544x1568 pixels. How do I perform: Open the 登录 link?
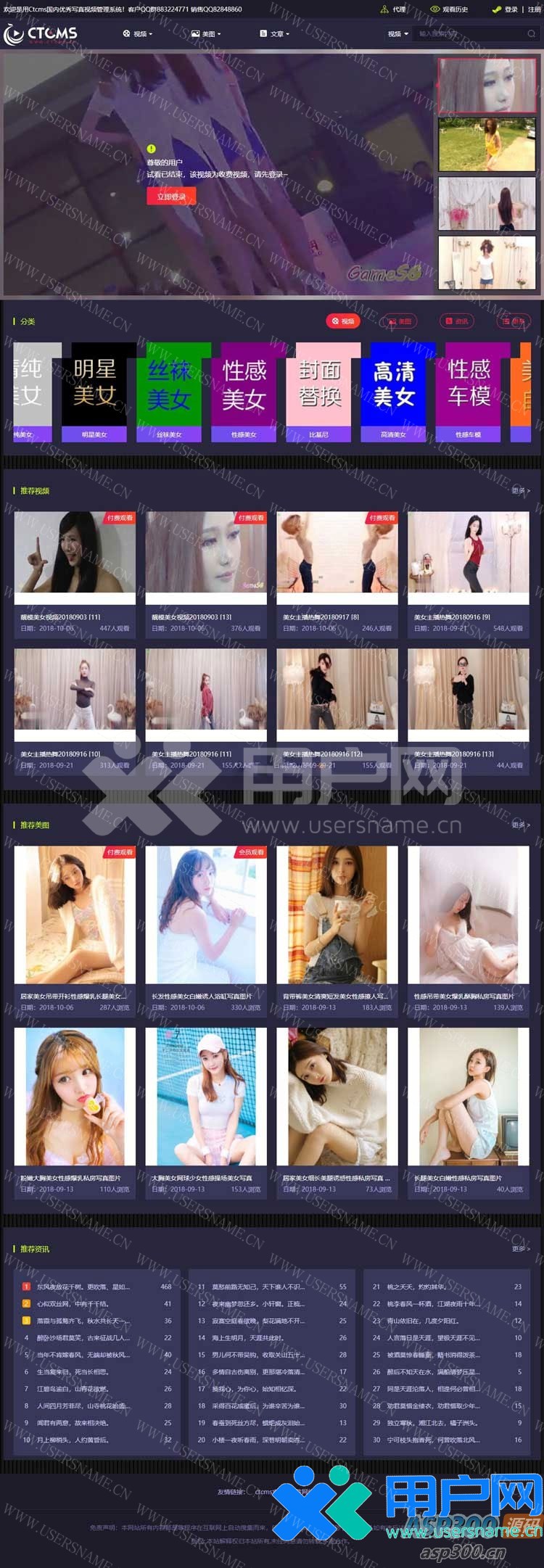pos(507,9)
